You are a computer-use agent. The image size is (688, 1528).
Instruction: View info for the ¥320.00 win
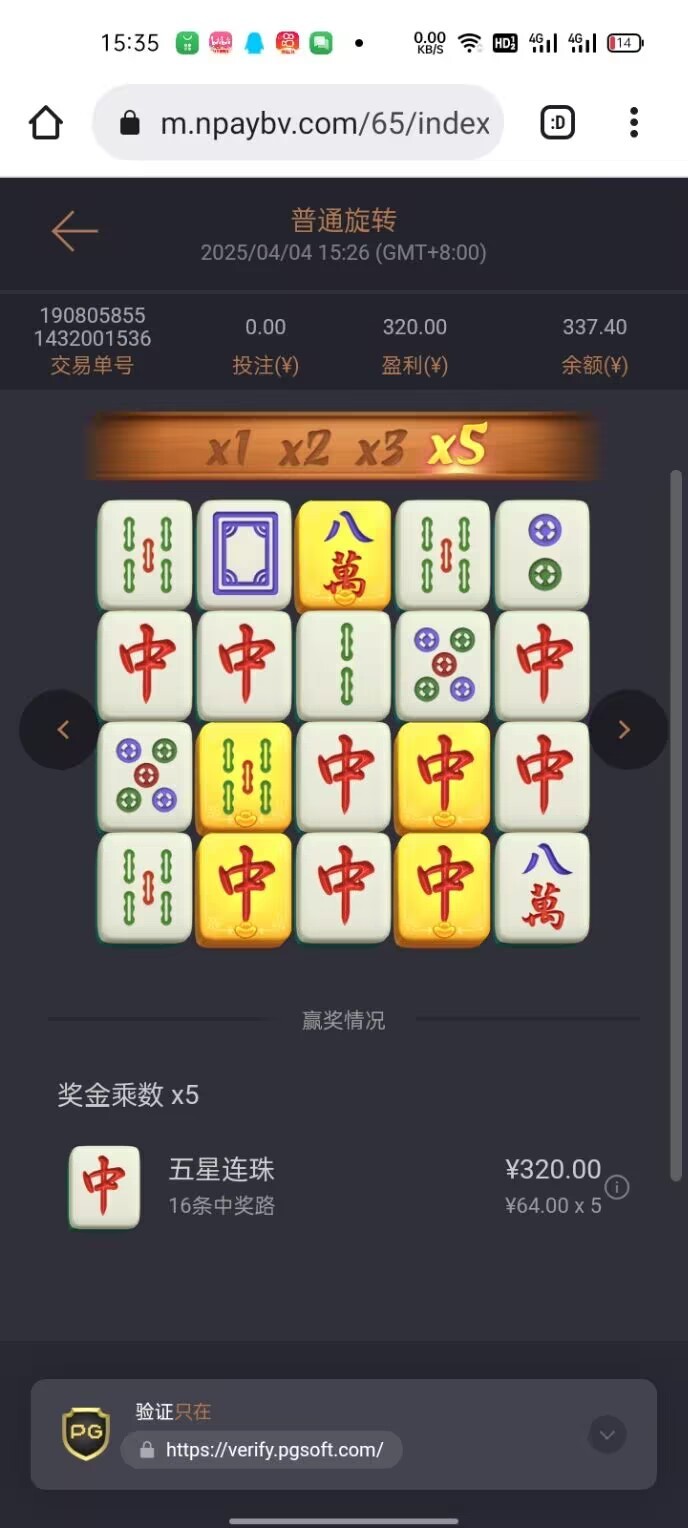pos(618,1188)
